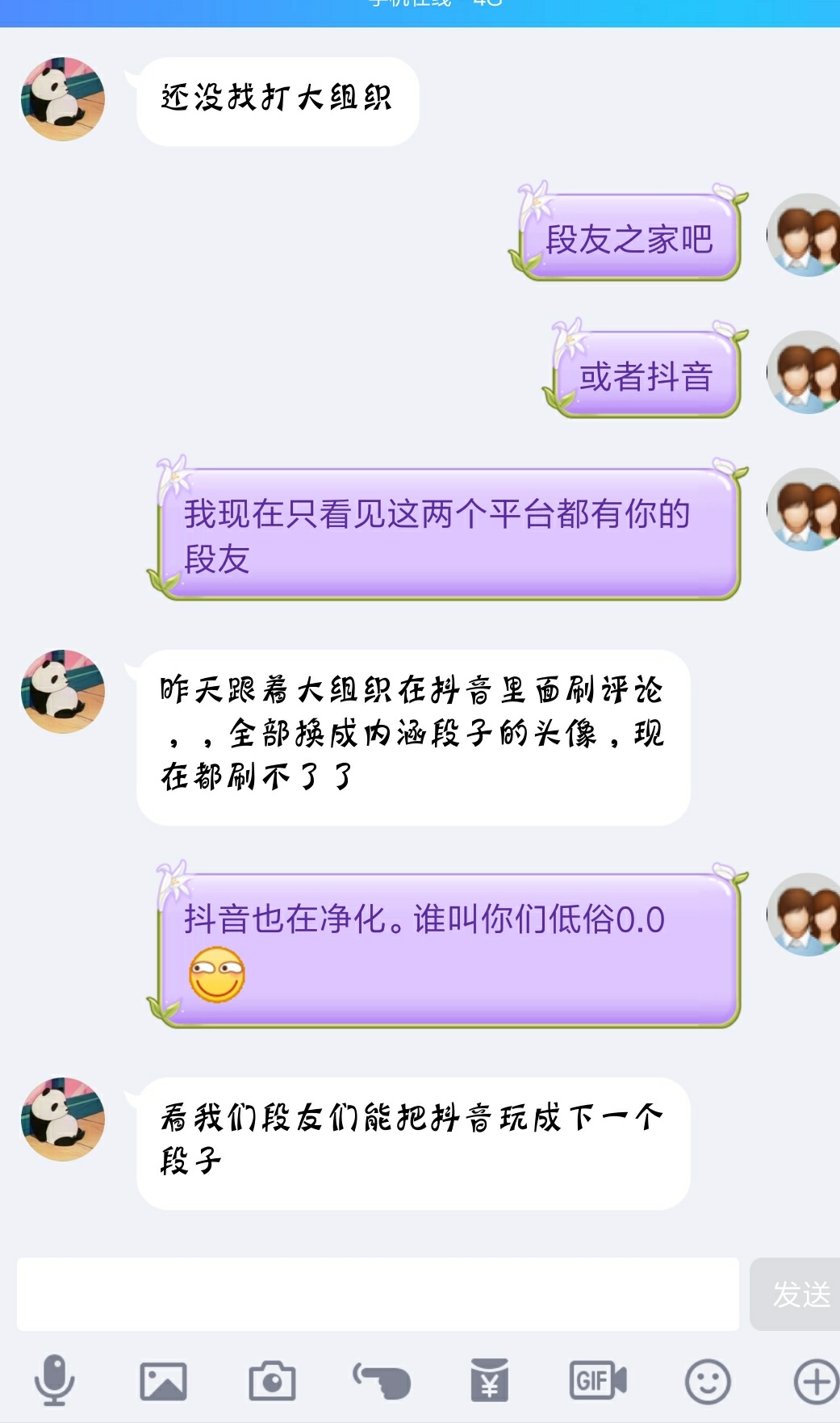View the panda avatar profile beside 还没找打大组织
This screenshot has height=1423, width=840.
pos(63,99)
